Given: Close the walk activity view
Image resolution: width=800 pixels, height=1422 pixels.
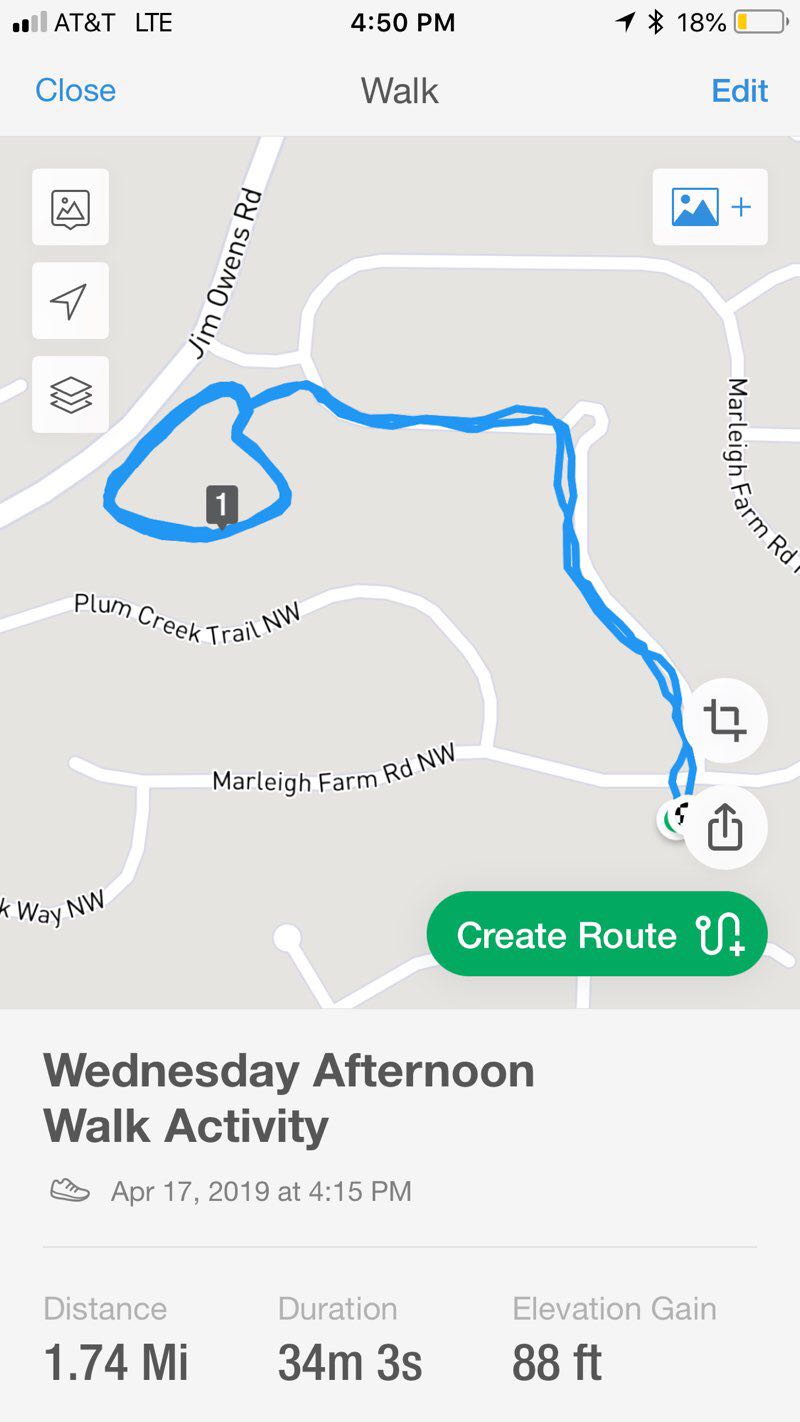Looking at the screenshot, I should click(75, 91).
